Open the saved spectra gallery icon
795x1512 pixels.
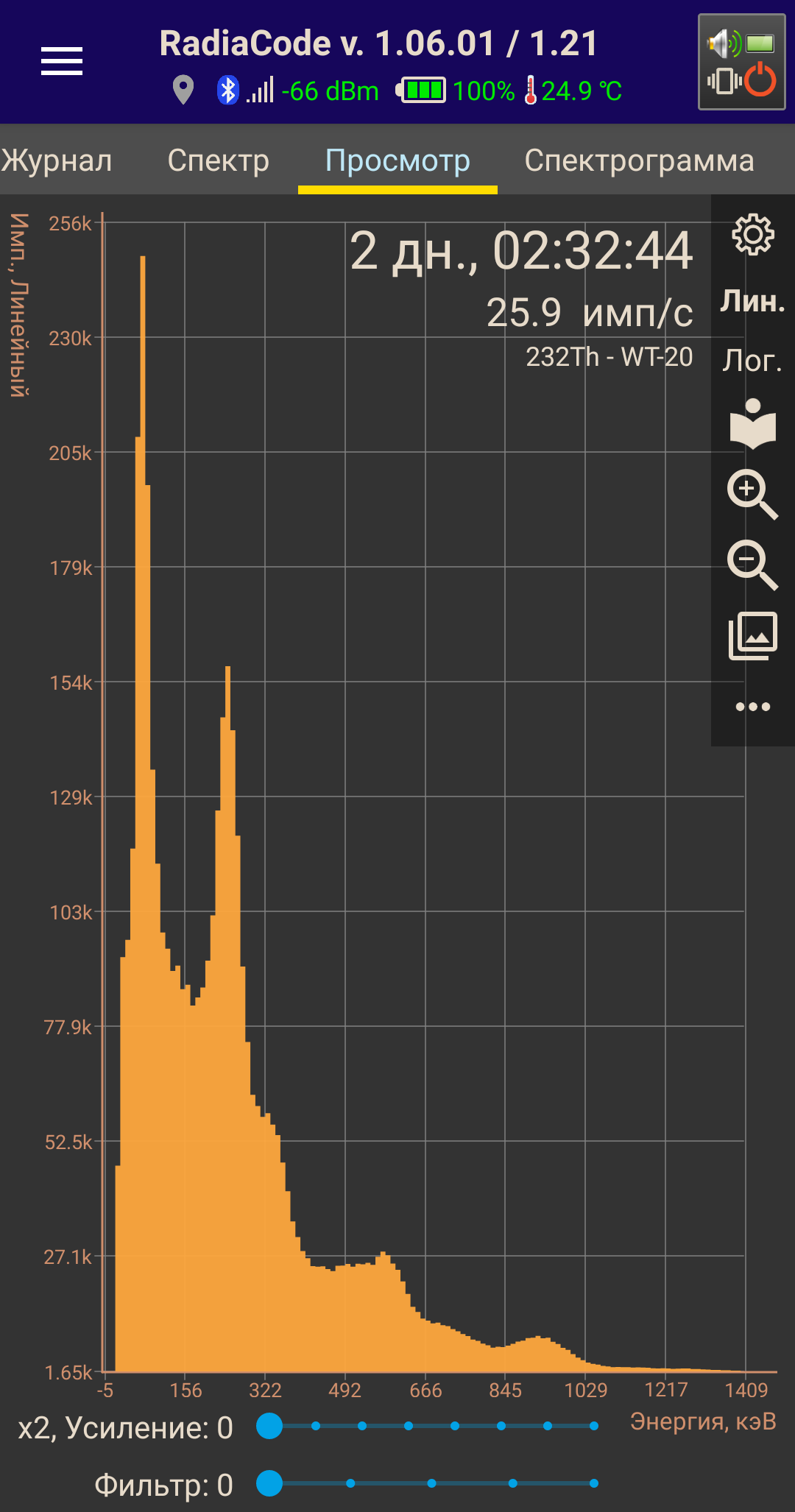(752, 635)
